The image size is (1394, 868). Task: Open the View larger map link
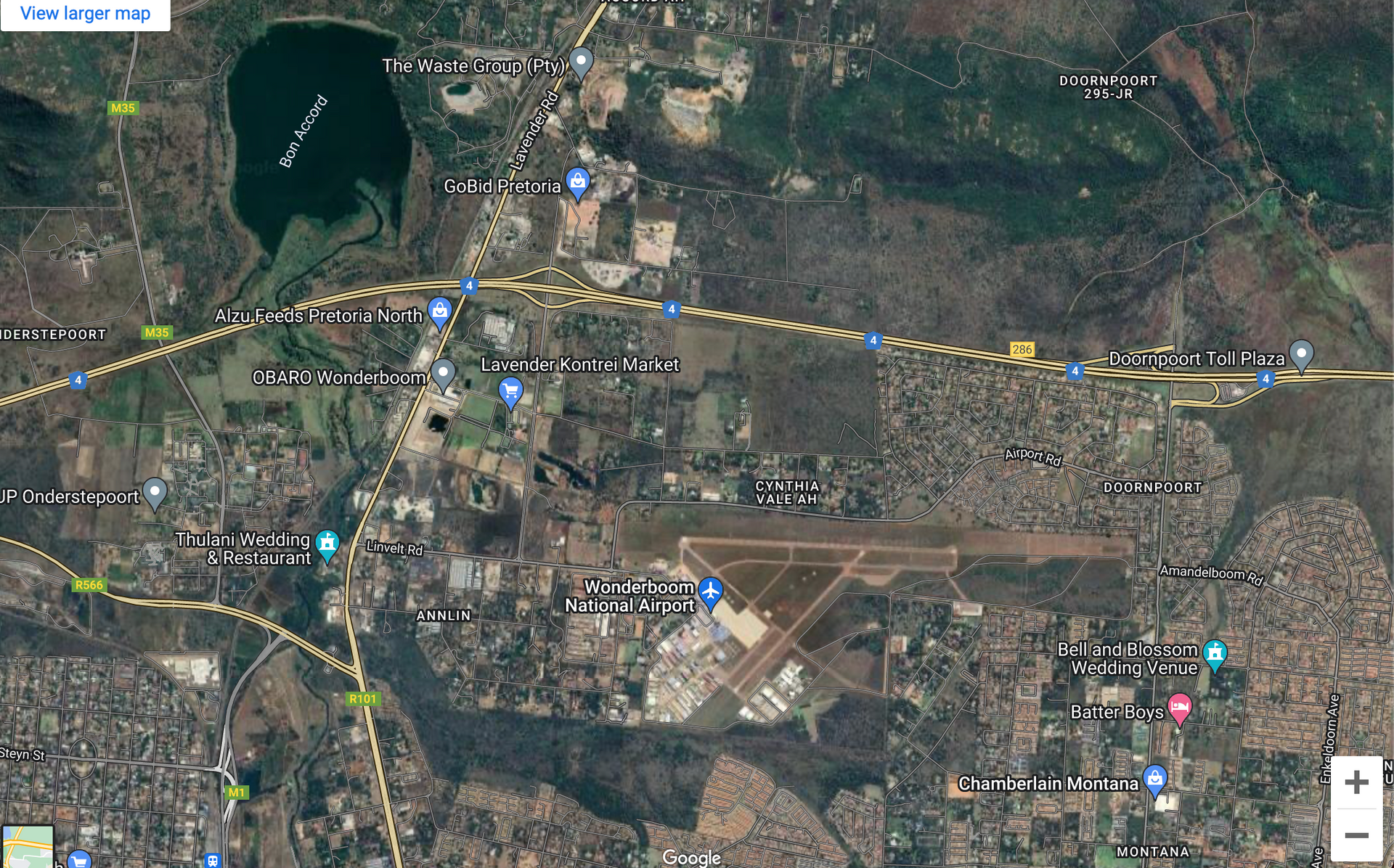pyautogui.click(x=85, y=13)
